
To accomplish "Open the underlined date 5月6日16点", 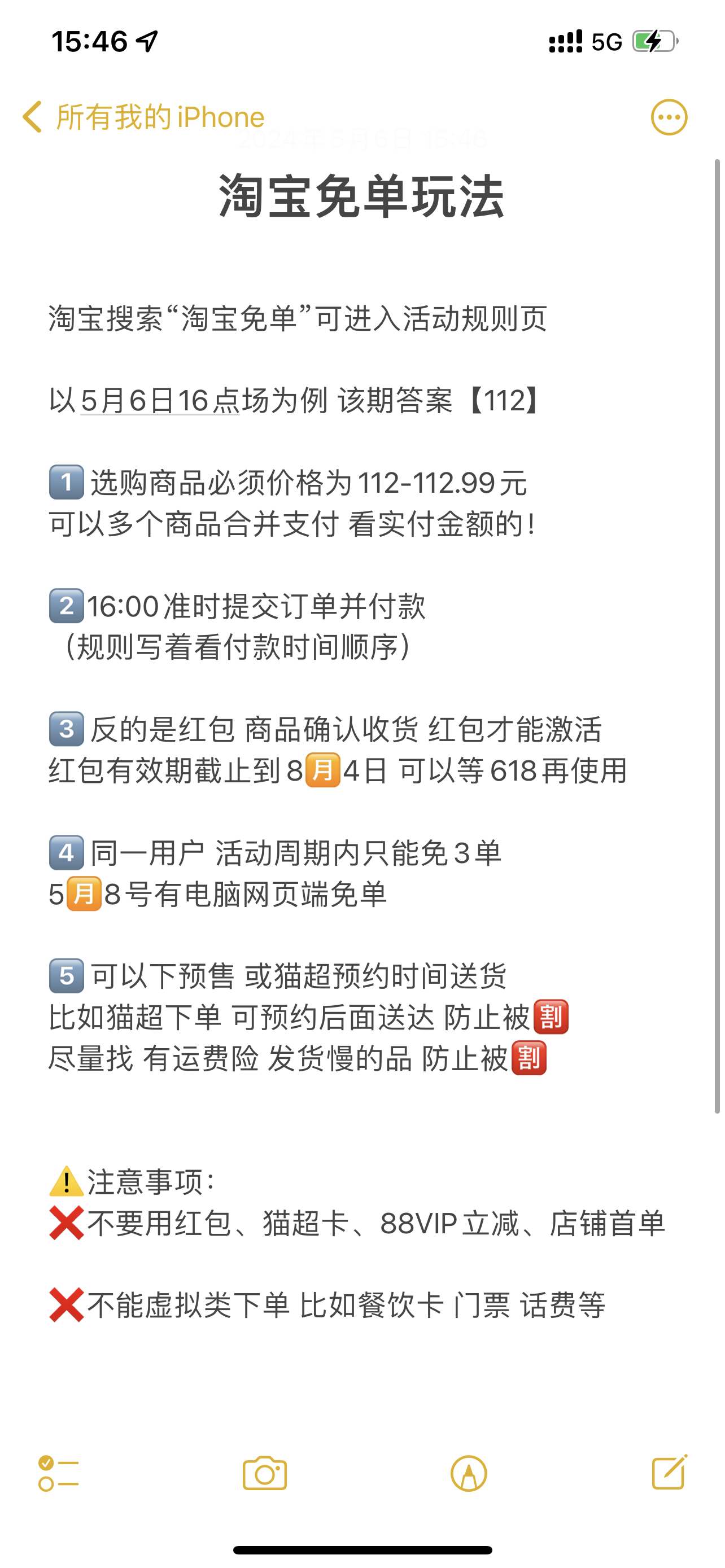I will tap(160, 401).
